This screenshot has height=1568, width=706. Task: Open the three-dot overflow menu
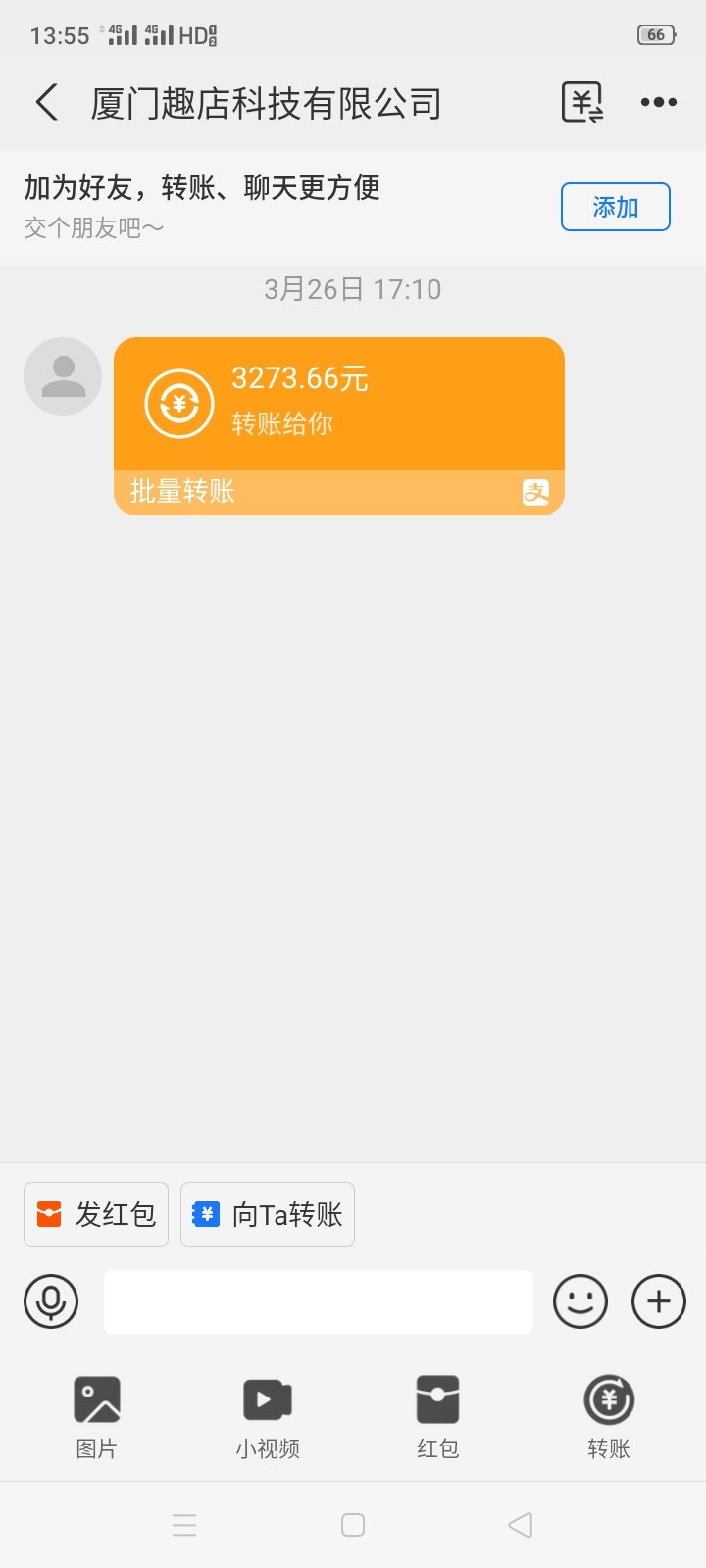click(x=658, y=102)
